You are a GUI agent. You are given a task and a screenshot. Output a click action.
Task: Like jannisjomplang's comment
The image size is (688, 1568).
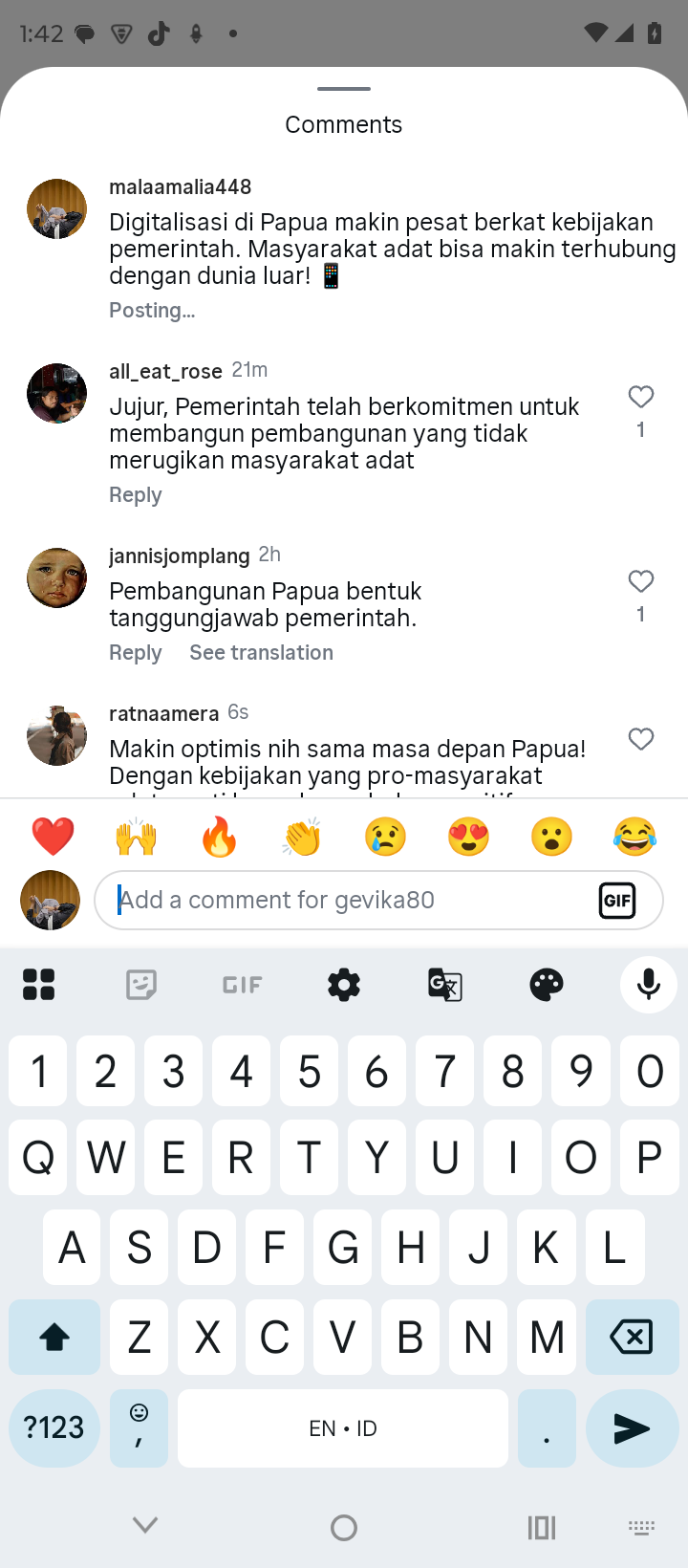[641, 581]
